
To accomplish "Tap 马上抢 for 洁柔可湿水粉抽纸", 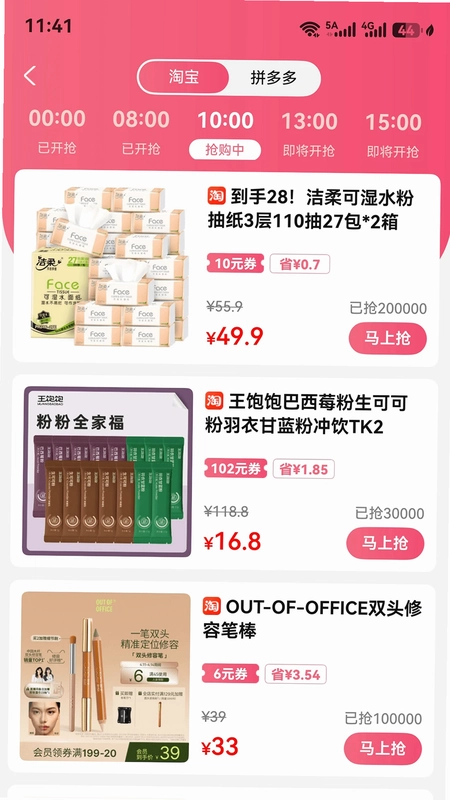I will [388, 338].
